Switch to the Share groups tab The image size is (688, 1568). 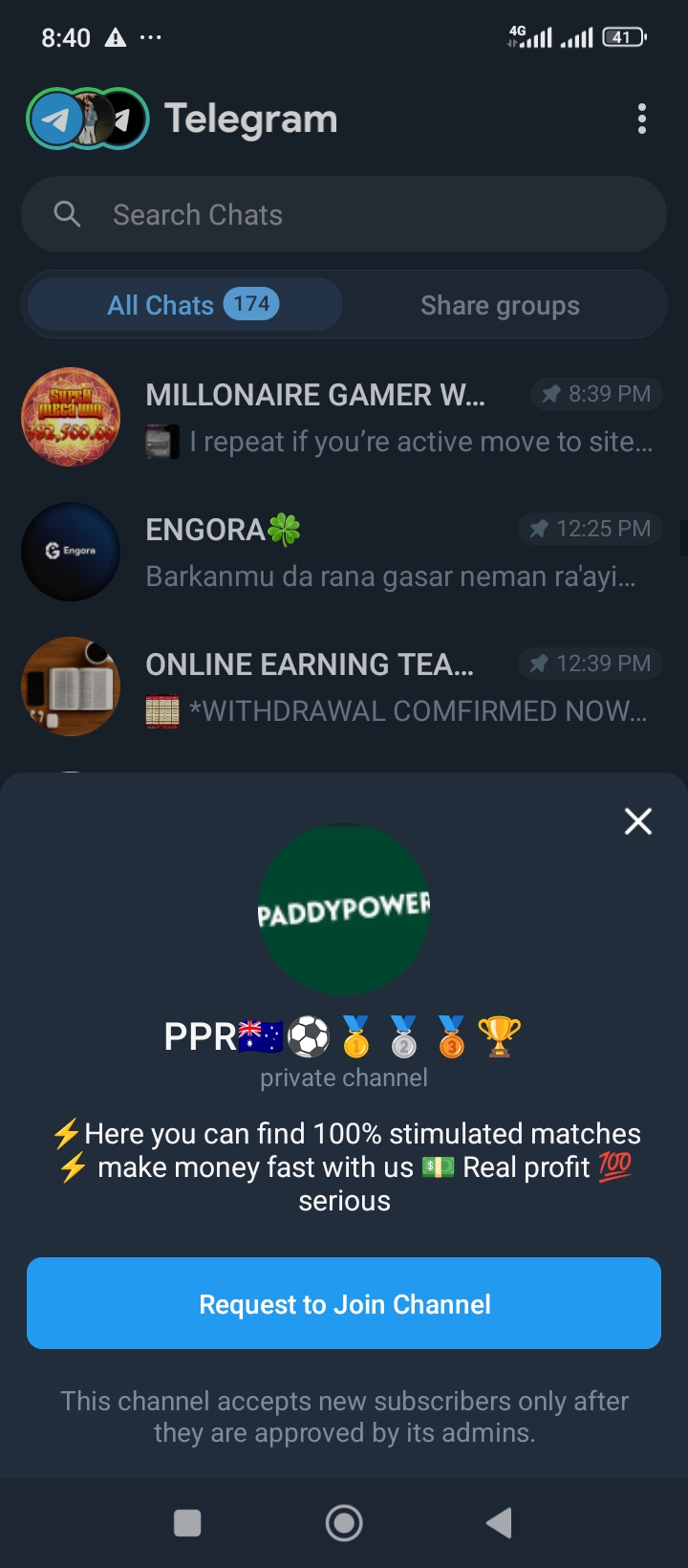coord(500,306)
